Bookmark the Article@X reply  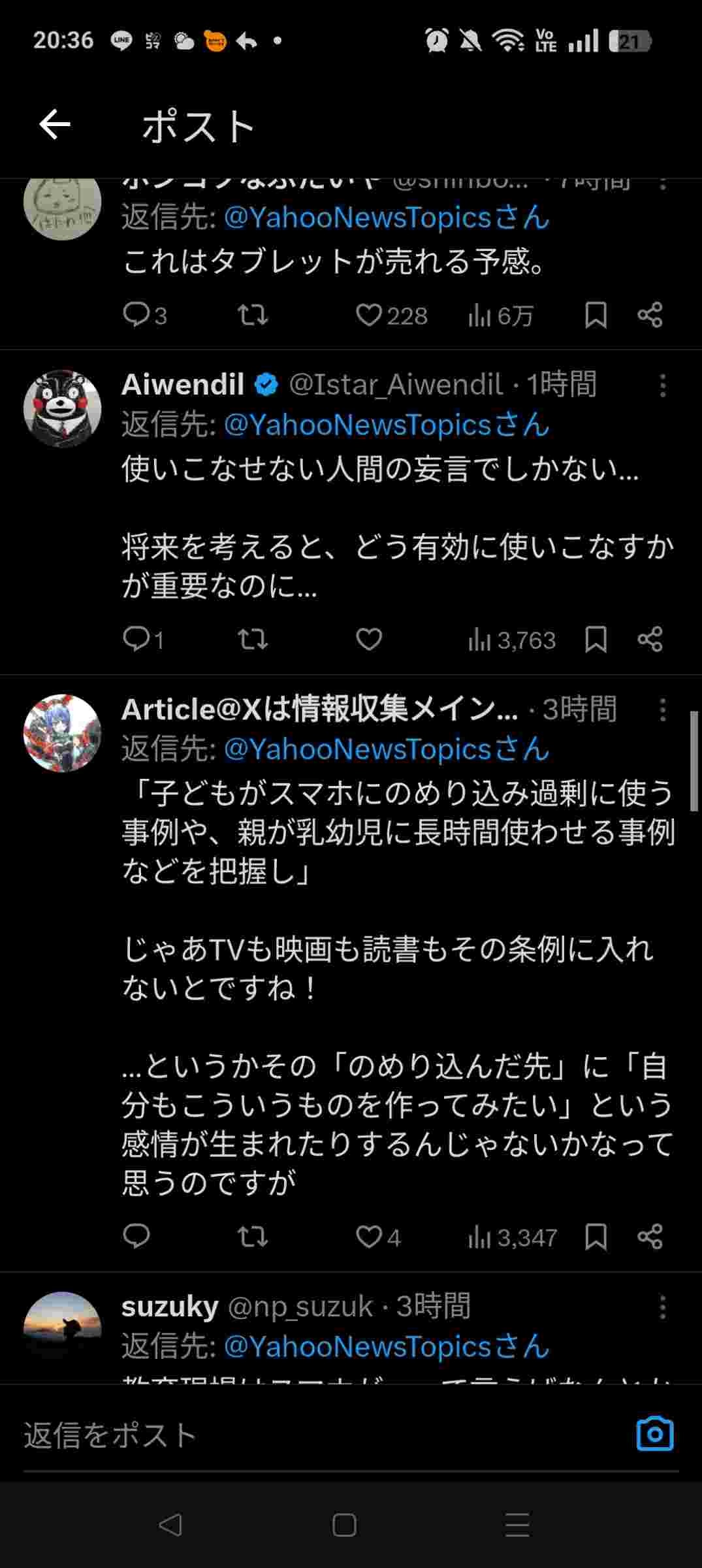(x=596, y=1236)
